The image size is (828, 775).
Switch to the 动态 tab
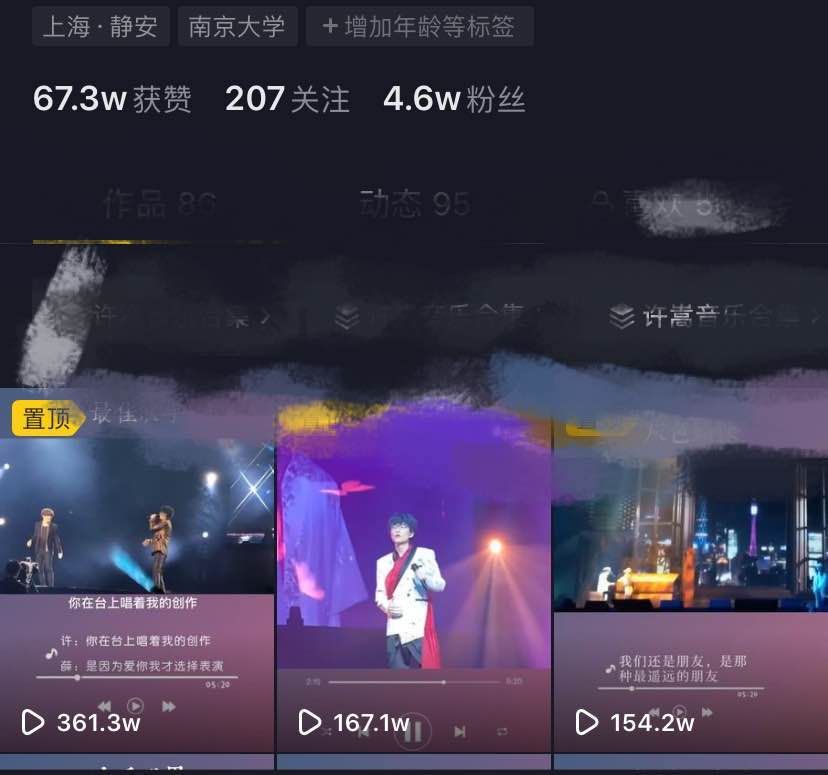[x=414, y=206]
